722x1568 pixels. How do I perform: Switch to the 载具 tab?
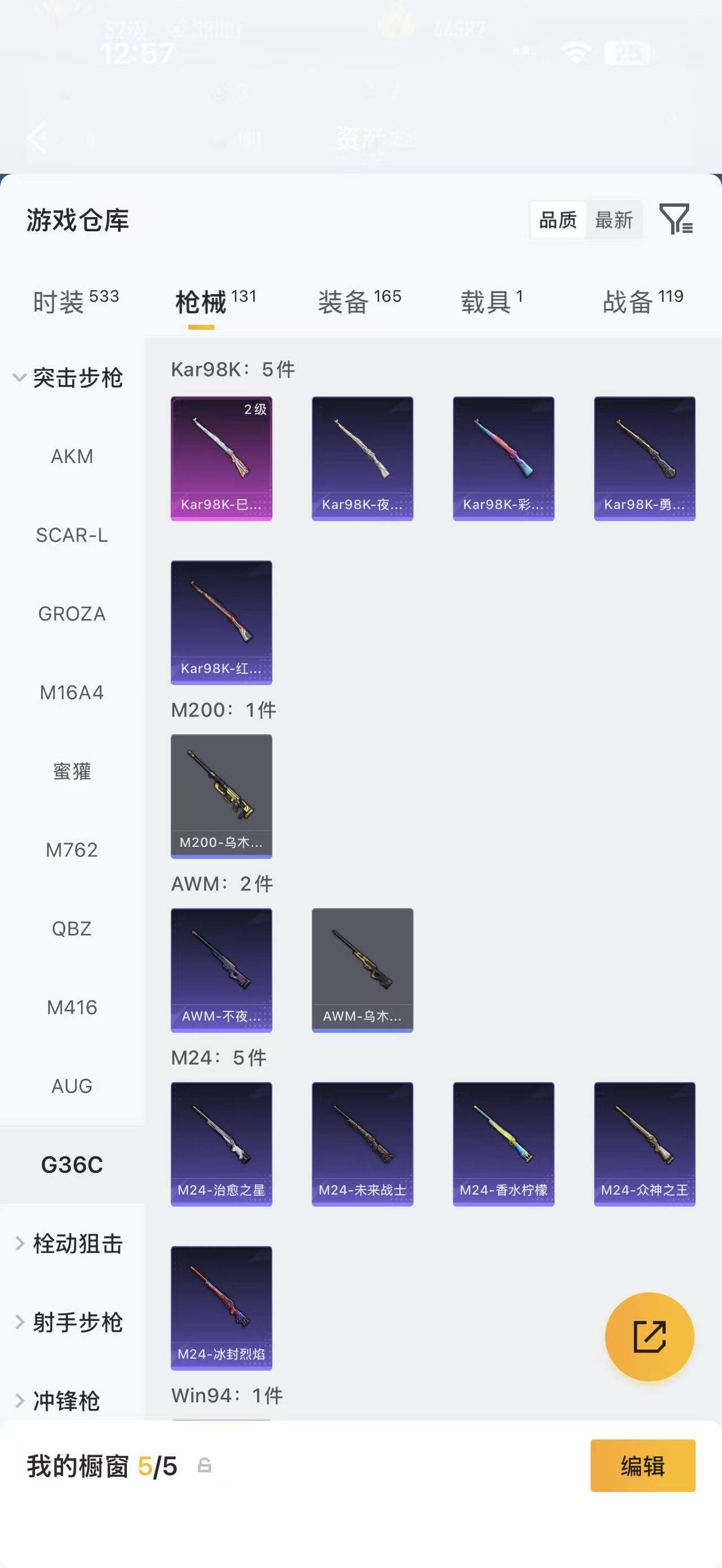[x=491, y=301]
